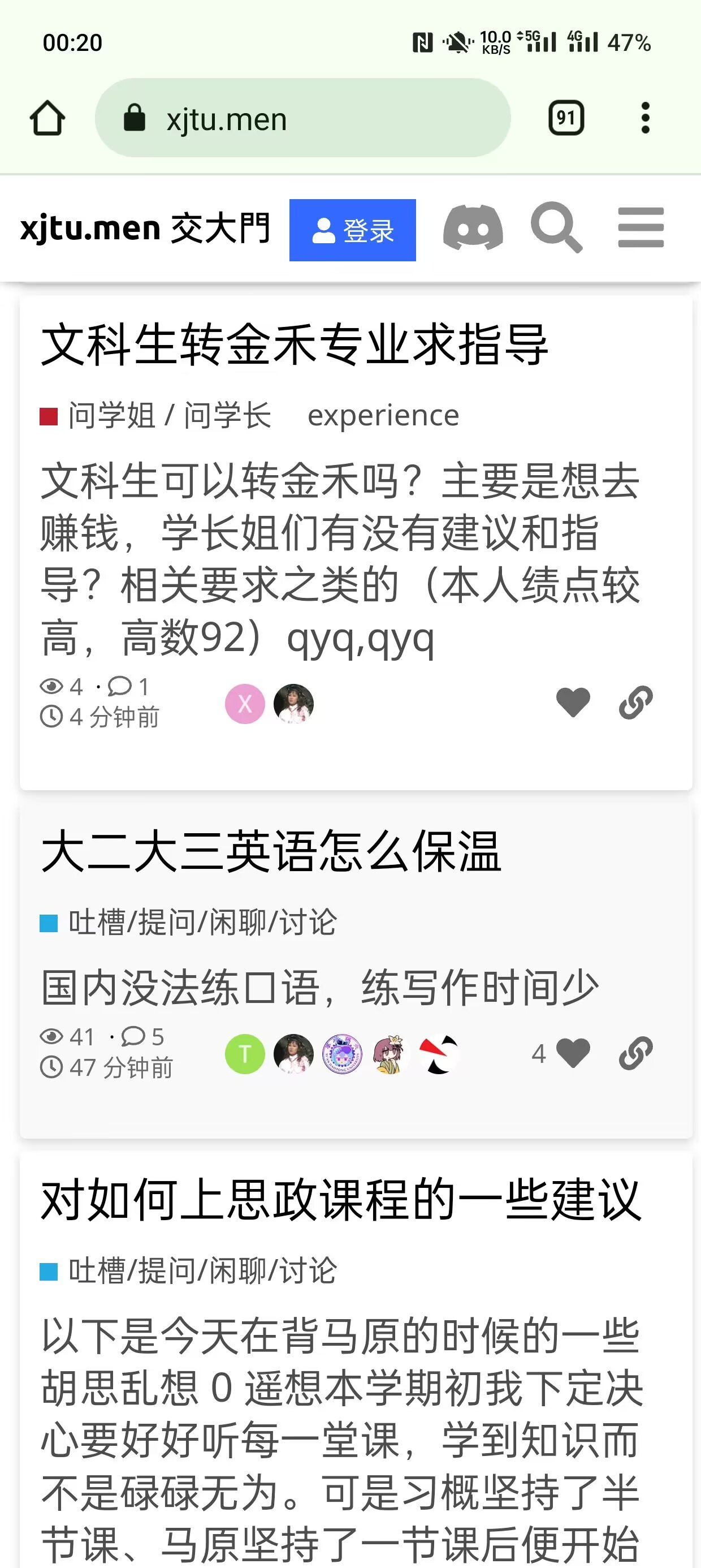Screen dimensions: 701x1568
Task: Select the 问学姐 / 问学长 category
Action: (x=168, y=416)
